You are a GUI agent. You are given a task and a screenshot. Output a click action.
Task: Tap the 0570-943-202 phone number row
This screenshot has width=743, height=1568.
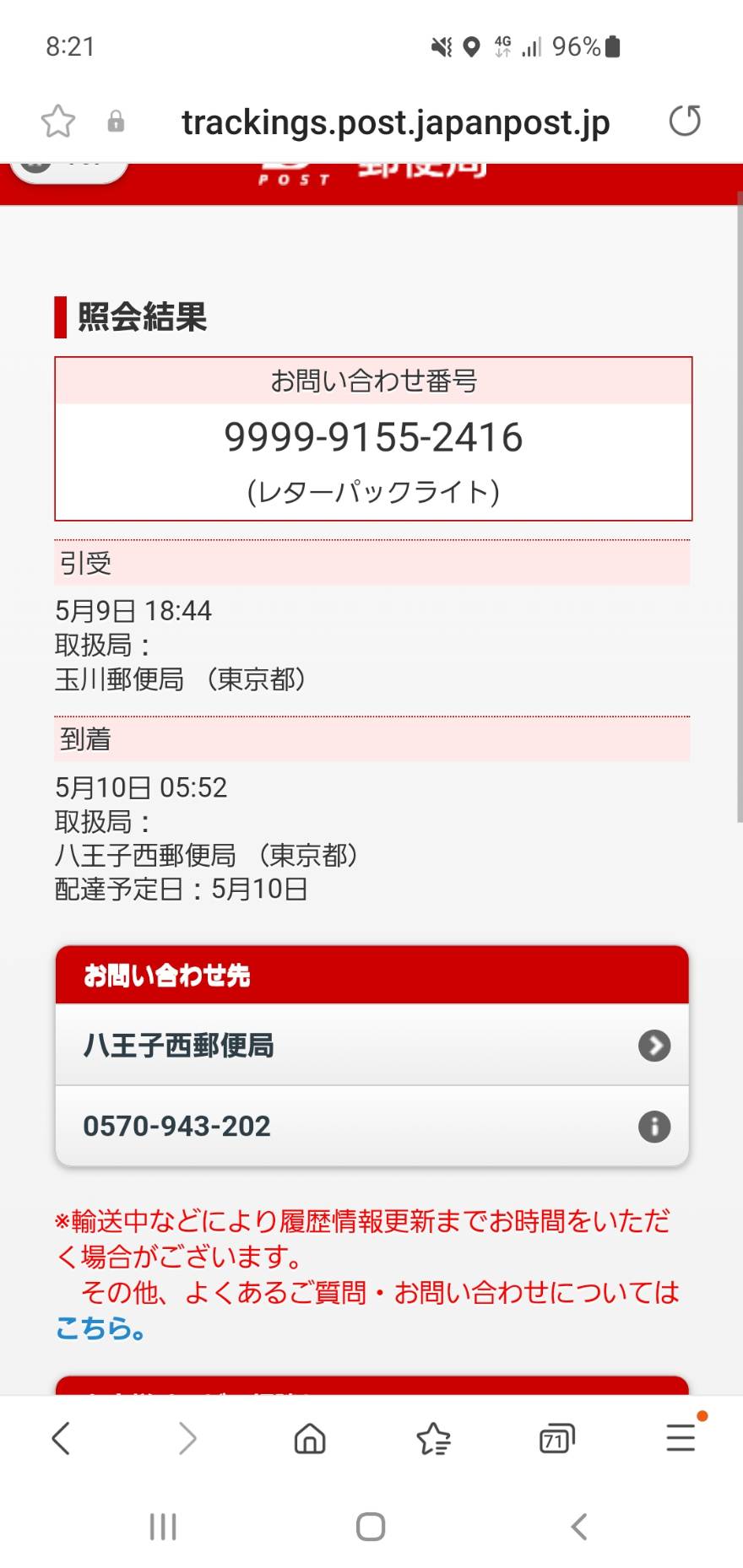372,1126
